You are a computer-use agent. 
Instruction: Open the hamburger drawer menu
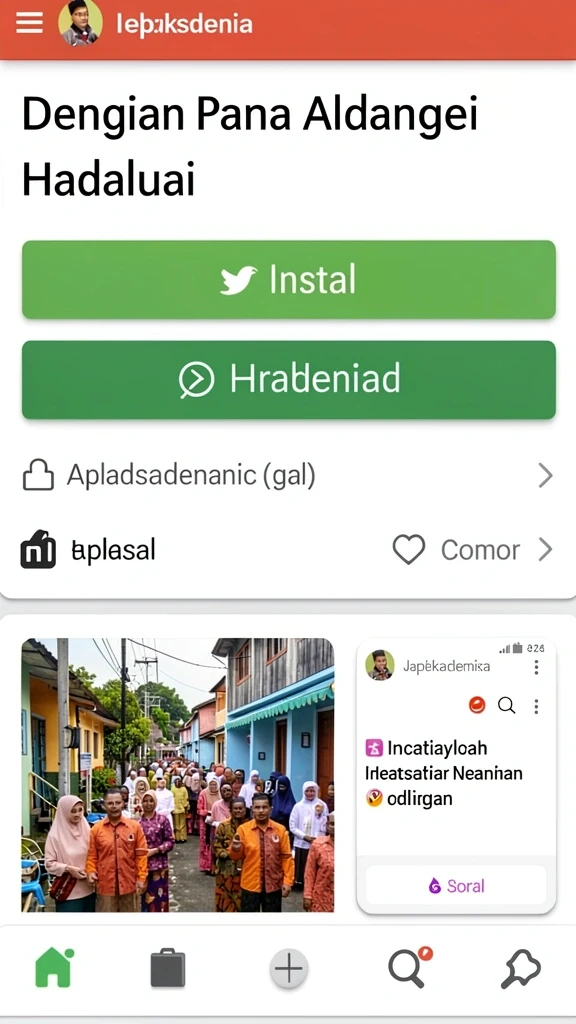click(29, 24)
